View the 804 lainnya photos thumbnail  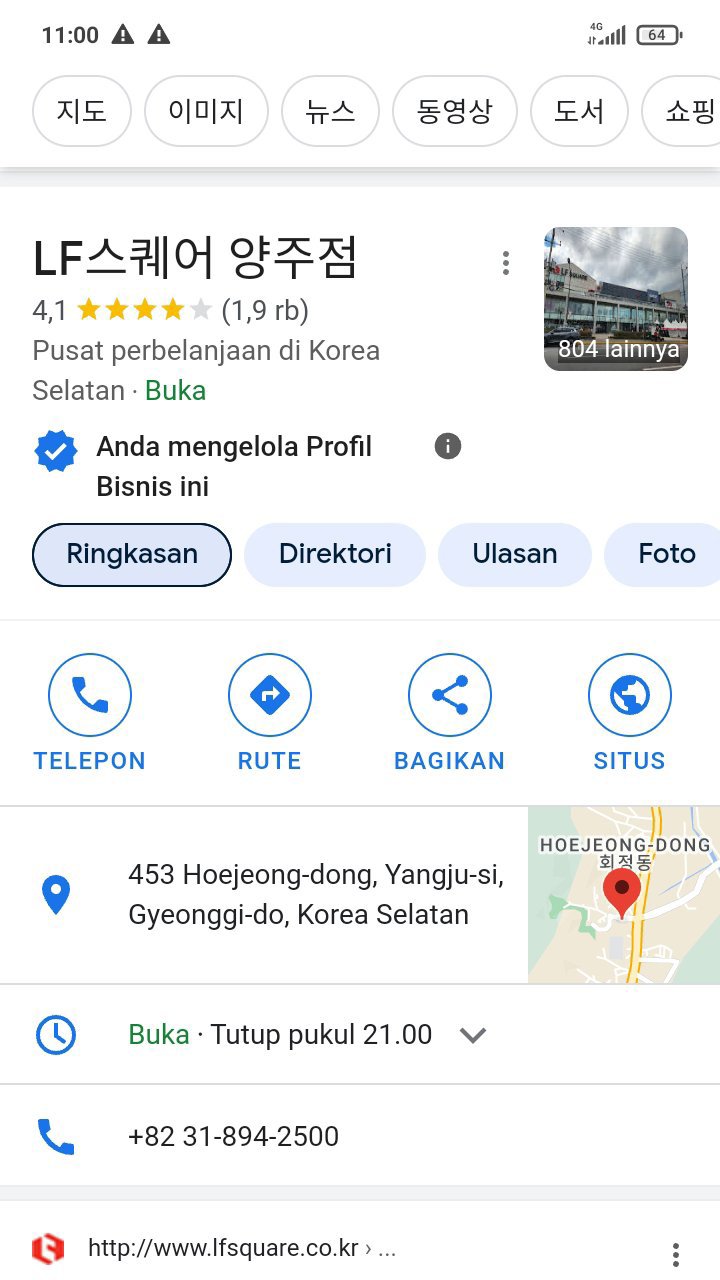[616, 299]
